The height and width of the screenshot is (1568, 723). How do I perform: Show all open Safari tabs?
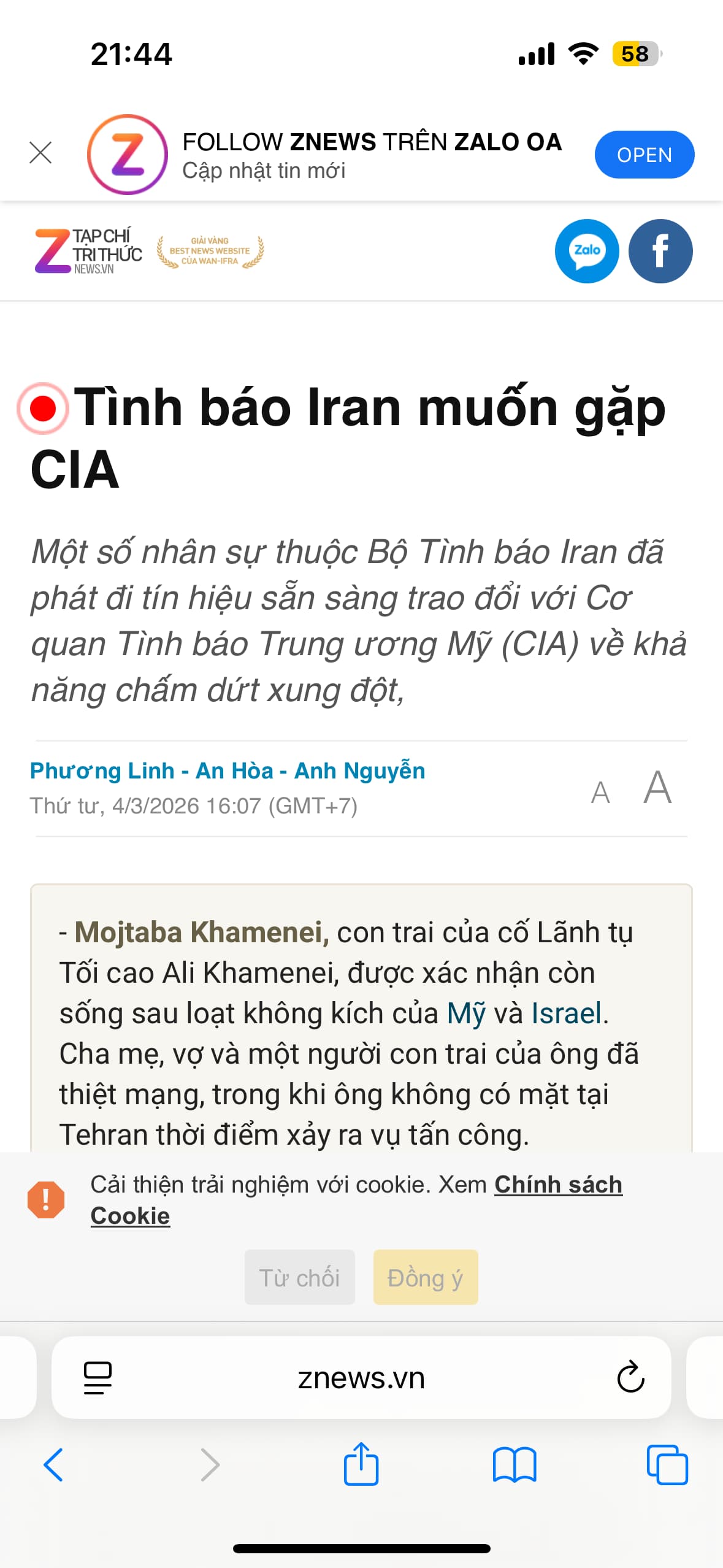click(667, 1465)
